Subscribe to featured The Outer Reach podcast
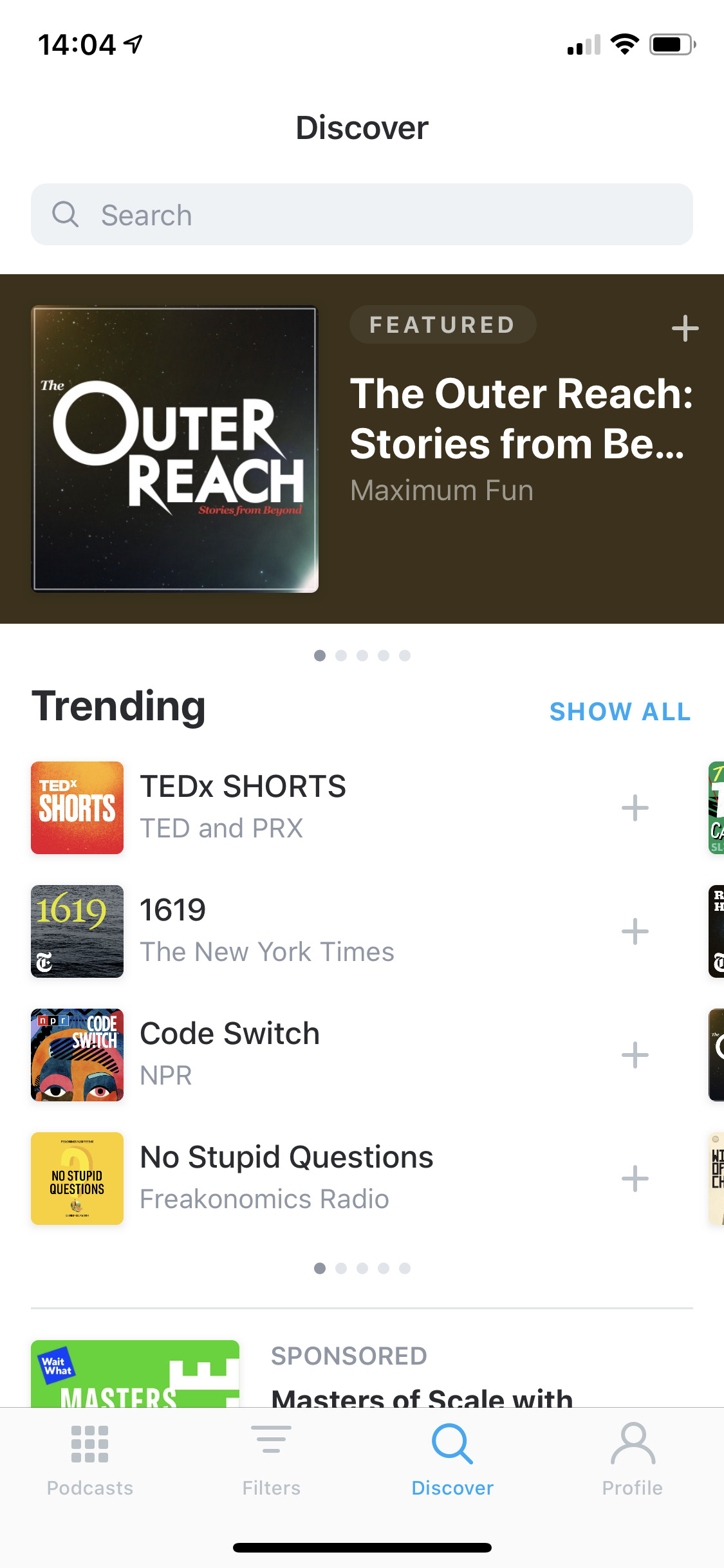 (x=685, y=328)
